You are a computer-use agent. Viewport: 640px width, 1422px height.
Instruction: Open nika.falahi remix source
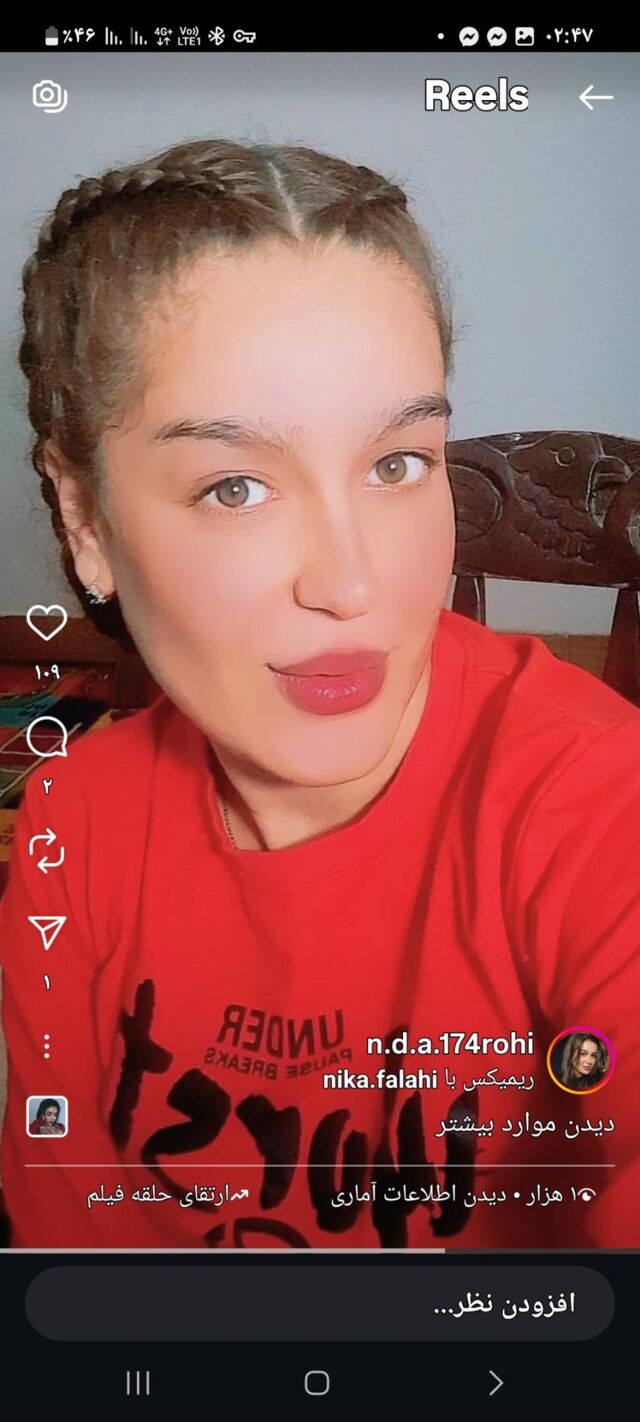381,1080
